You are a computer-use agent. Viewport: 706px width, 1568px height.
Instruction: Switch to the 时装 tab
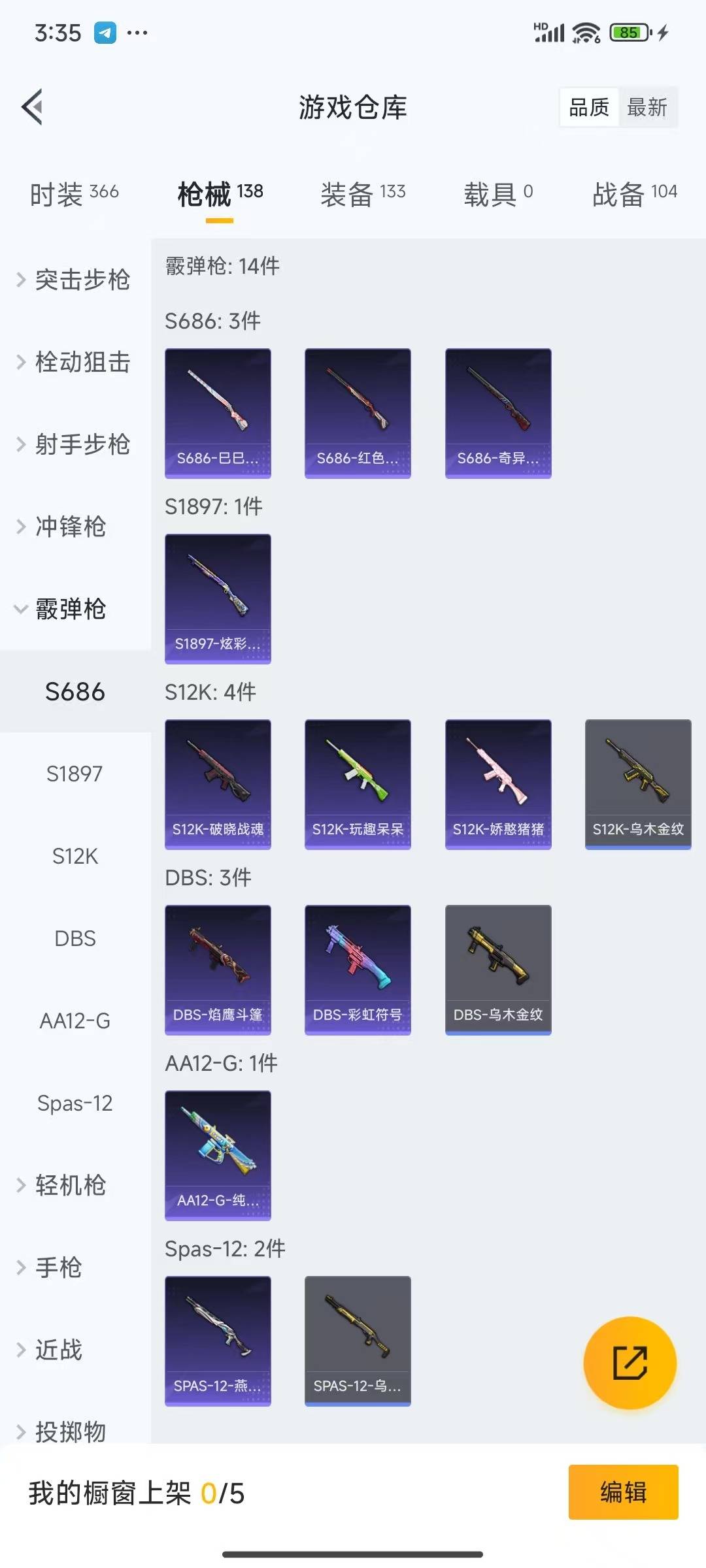tap(74, 193)
